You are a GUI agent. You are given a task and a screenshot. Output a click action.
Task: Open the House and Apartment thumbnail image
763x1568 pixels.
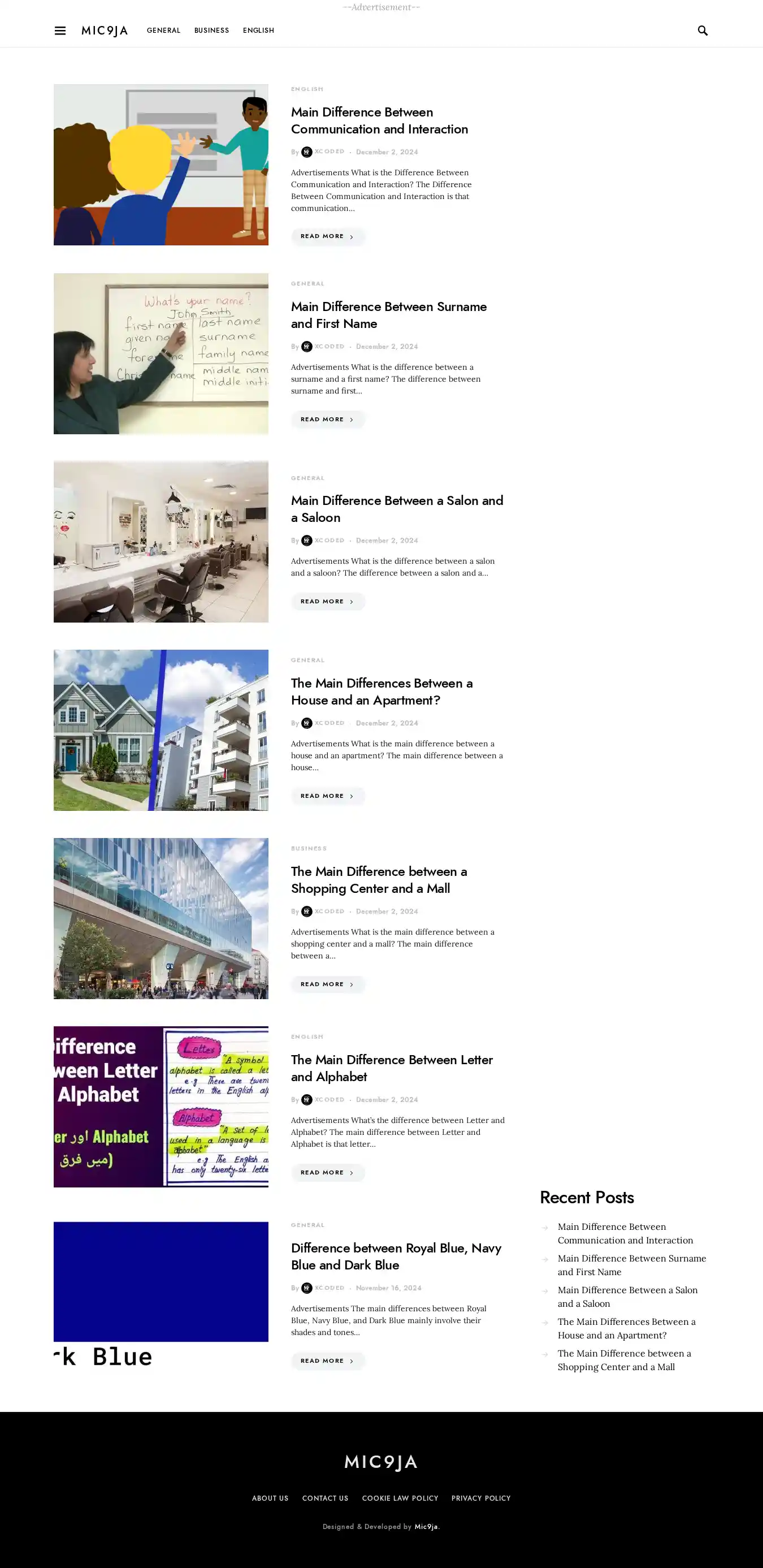(161, 730)
